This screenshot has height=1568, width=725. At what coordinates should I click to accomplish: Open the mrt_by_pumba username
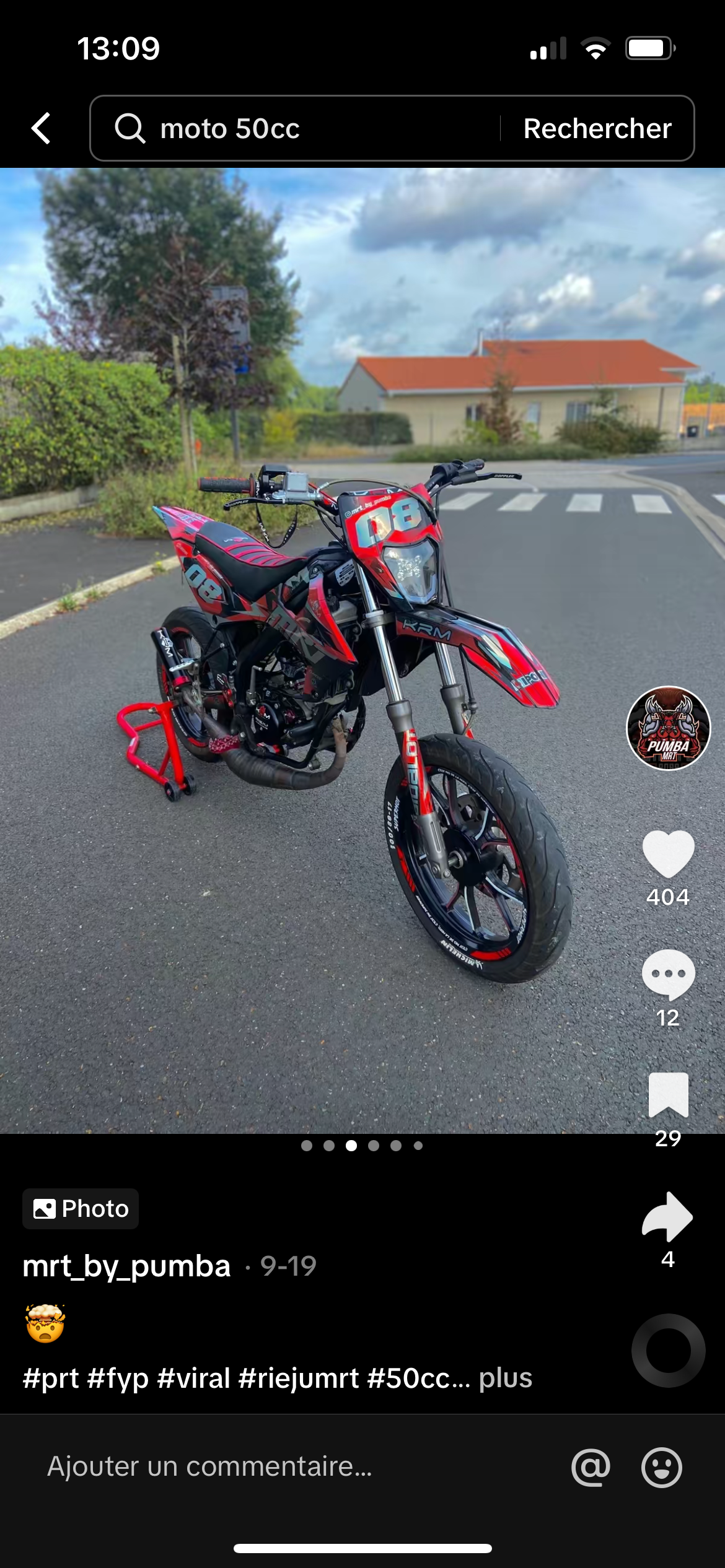click(126, 1266)
